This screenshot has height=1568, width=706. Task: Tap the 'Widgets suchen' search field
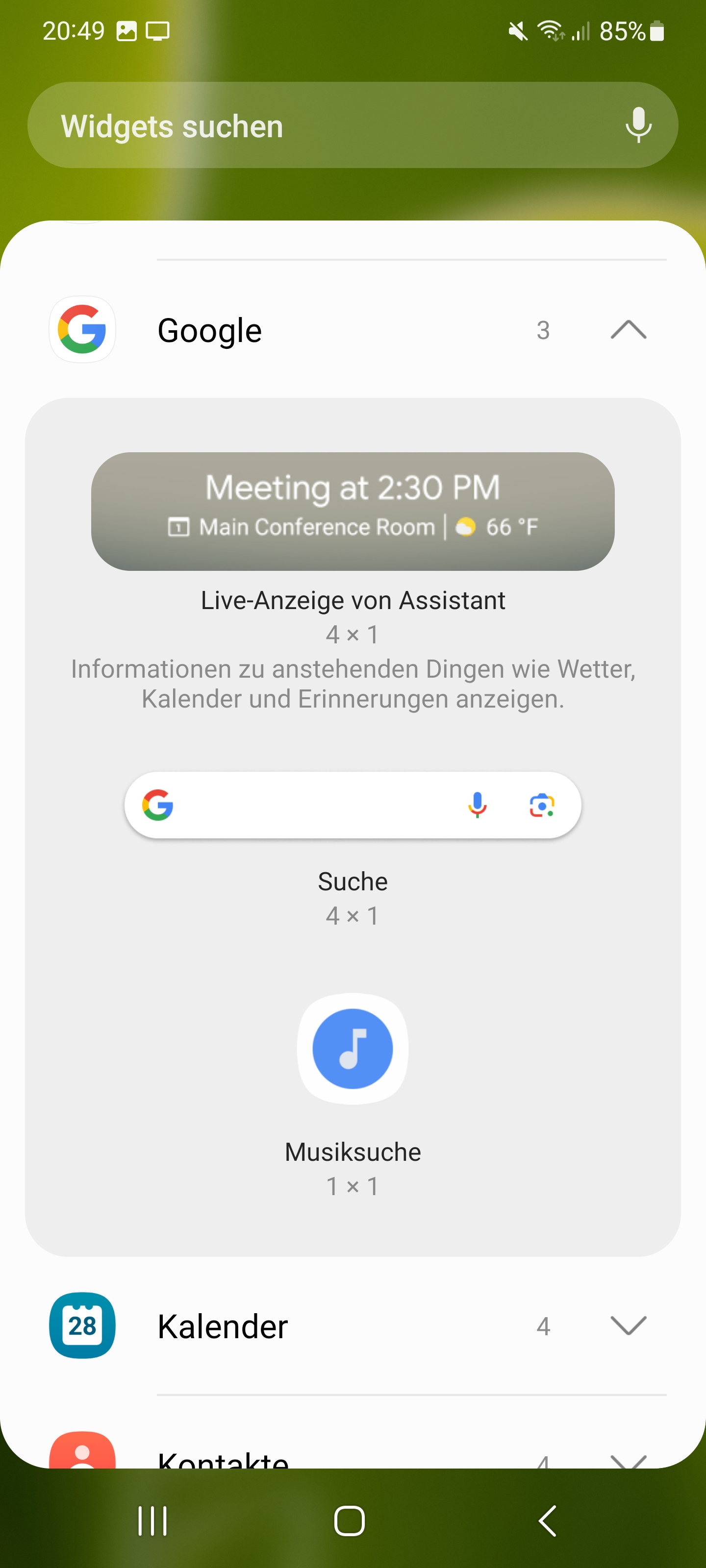[274, 125]
